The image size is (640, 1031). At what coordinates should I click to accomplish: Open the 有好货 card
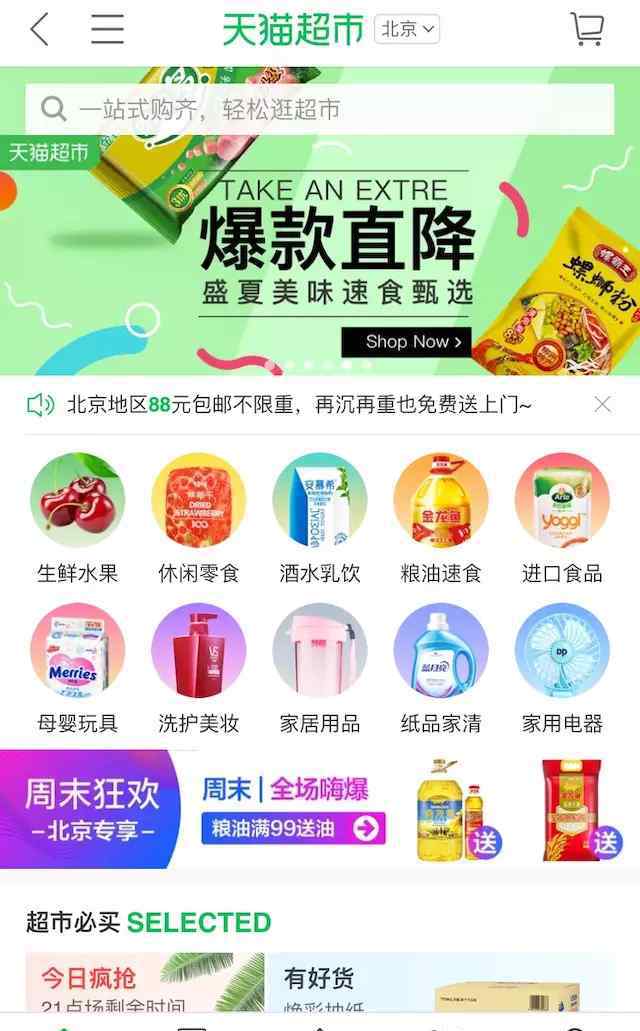[440, 982]
